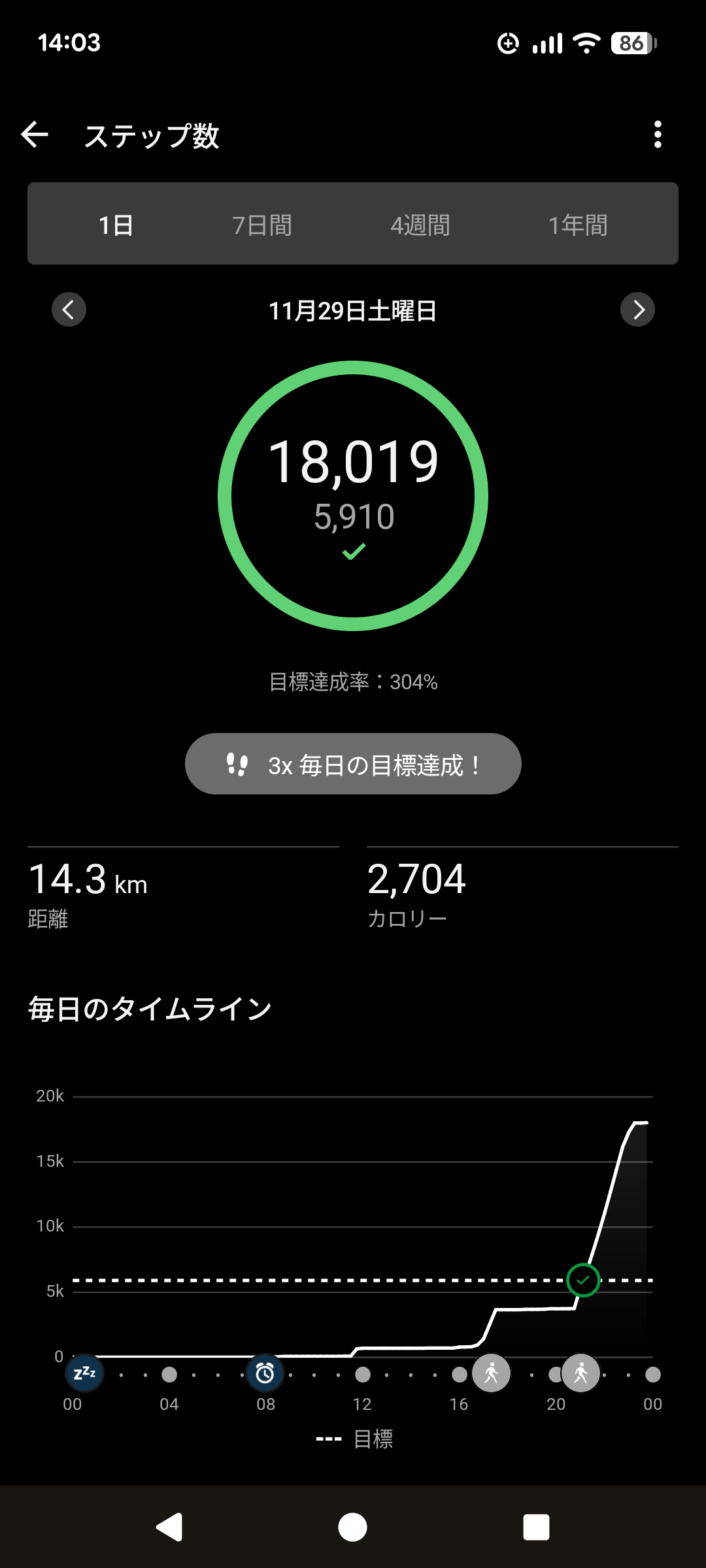
Task: Switch to the 7日間 view
Action: click(x=261, y=225)
